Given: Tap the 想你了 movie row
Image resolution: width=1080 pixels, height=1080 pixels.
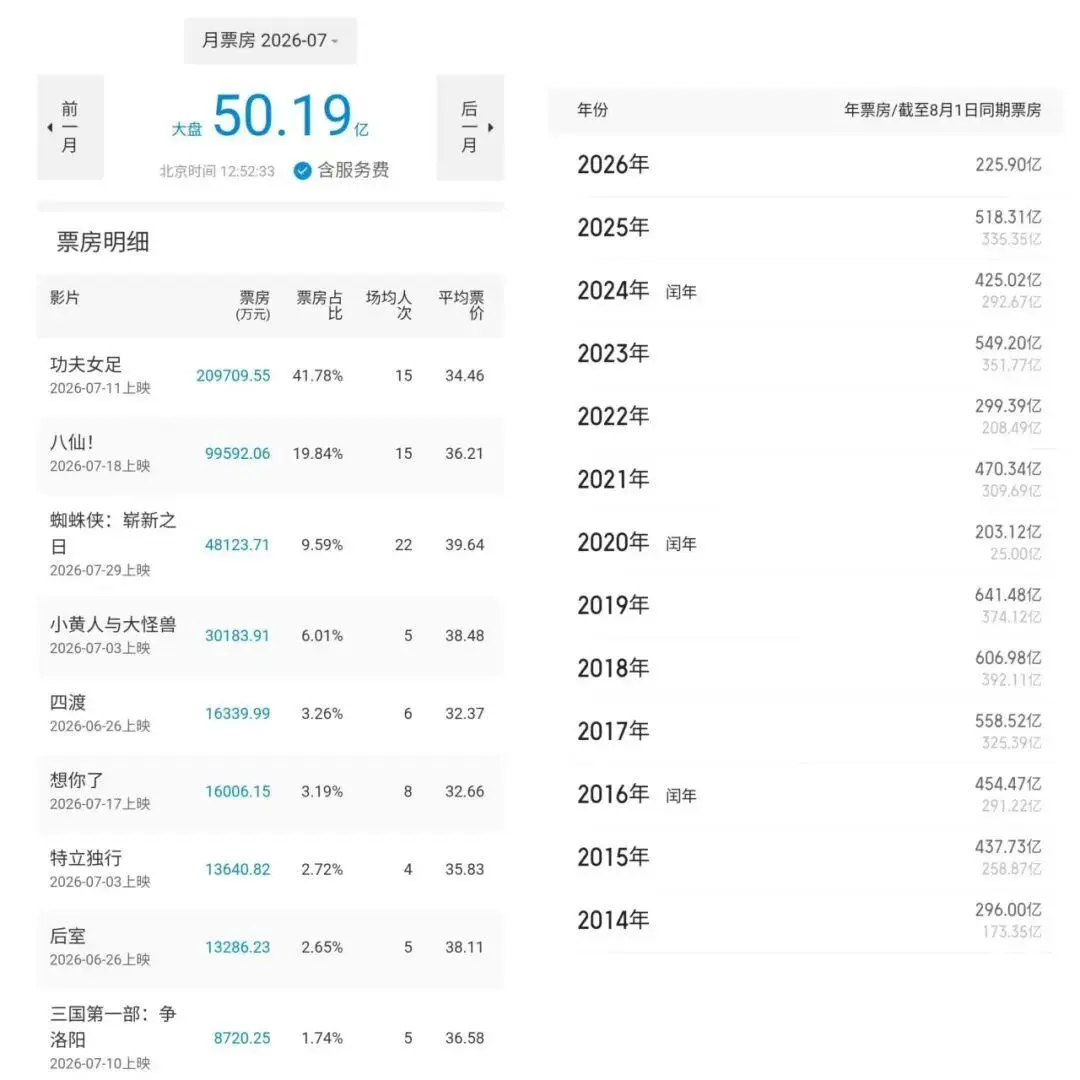Looking at the screenshot, I should pos(270,791).
